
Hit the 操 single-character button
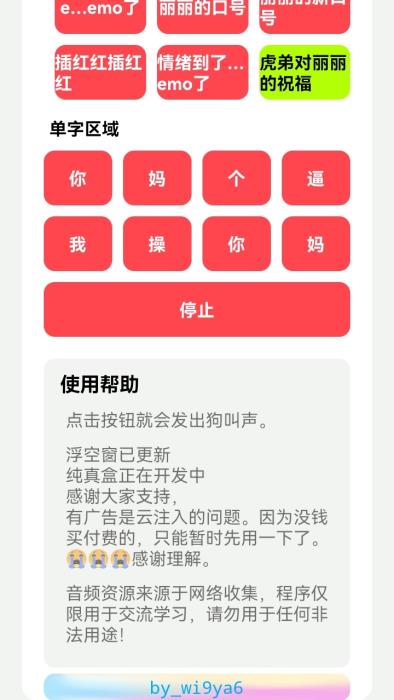click(x=158, y=244)
